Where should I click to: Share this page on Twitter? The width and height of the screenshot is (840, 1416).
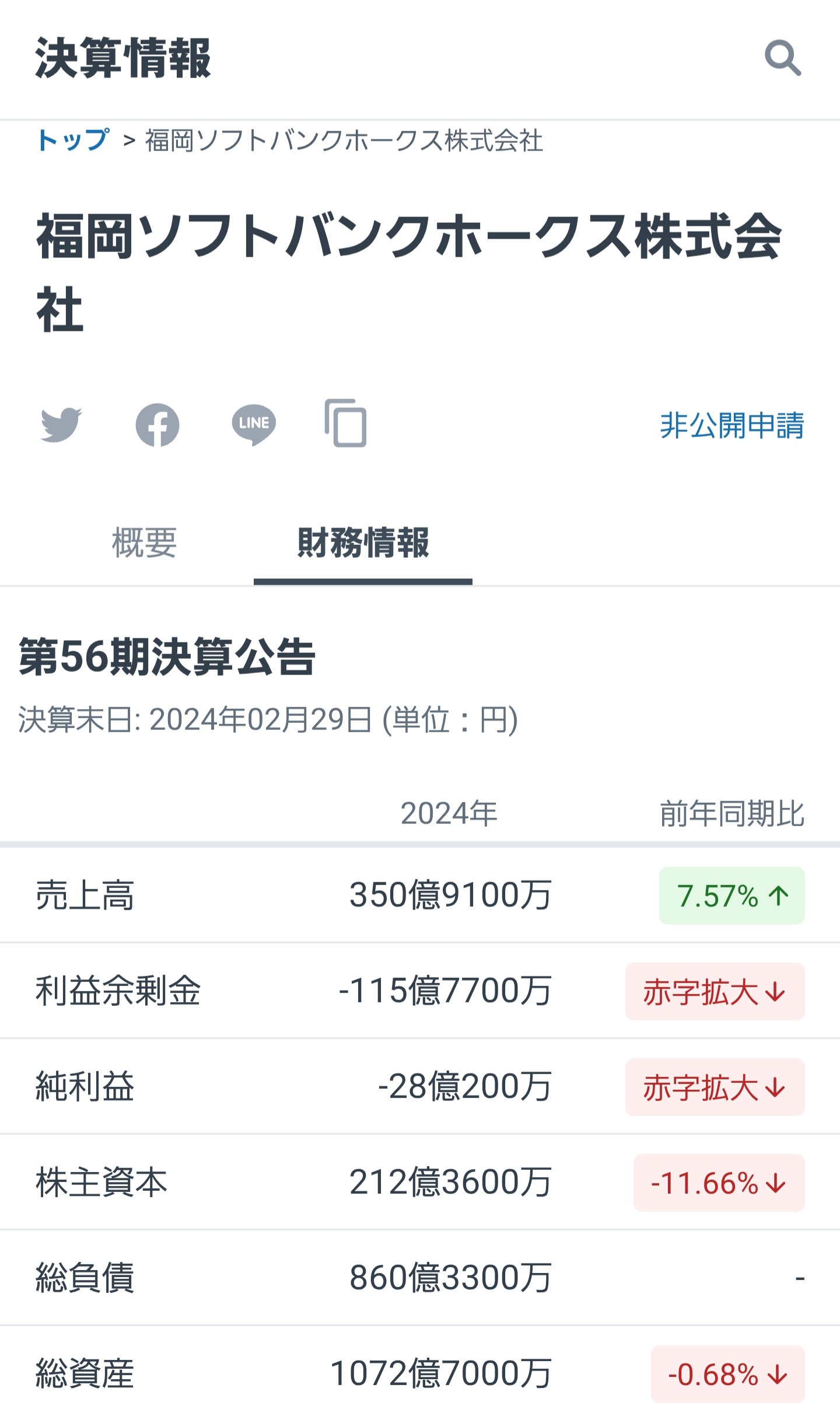61,425
